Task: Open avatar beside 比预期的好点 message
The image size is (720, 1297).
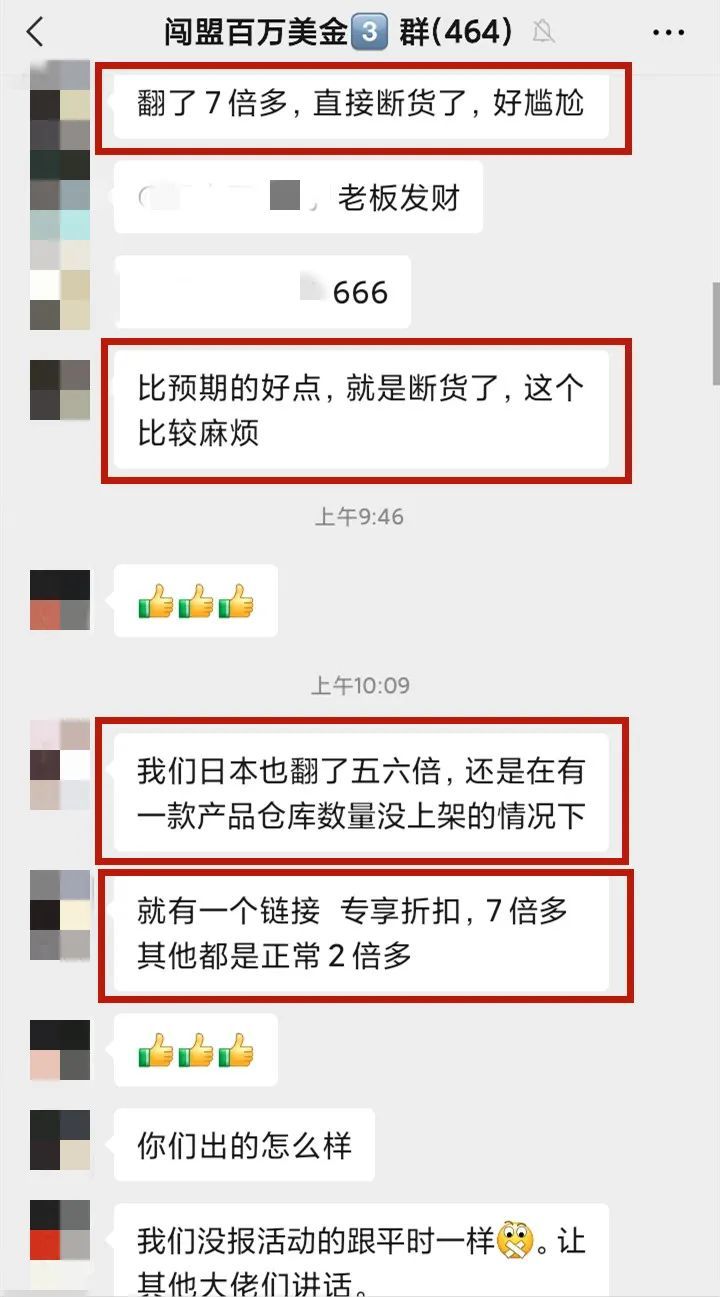Action: click(x=60, y=390)
